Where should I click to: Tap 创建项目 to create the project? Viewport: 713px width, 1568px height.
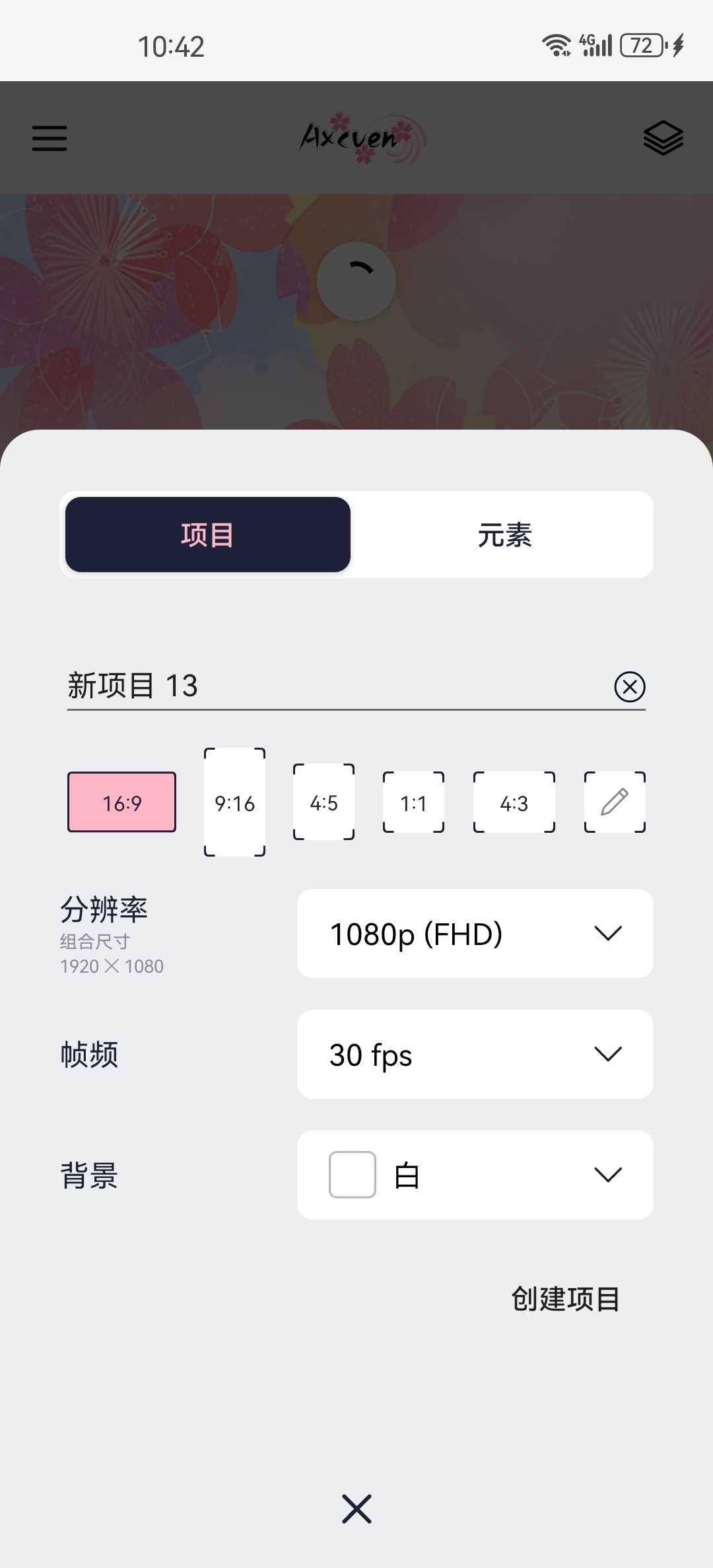[x=566, y=1299]
